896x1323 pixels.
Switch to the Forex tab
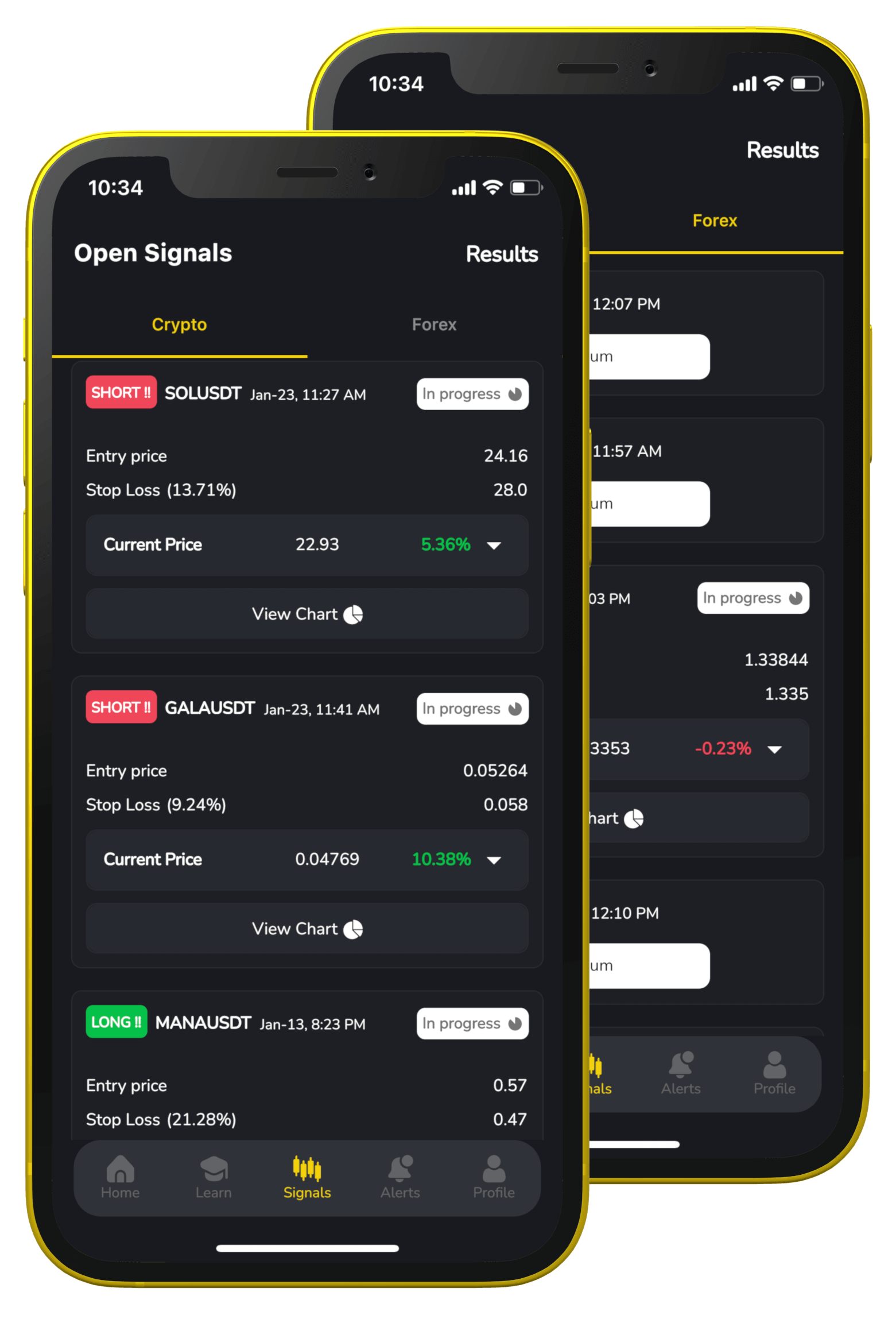tap(434, 324)
